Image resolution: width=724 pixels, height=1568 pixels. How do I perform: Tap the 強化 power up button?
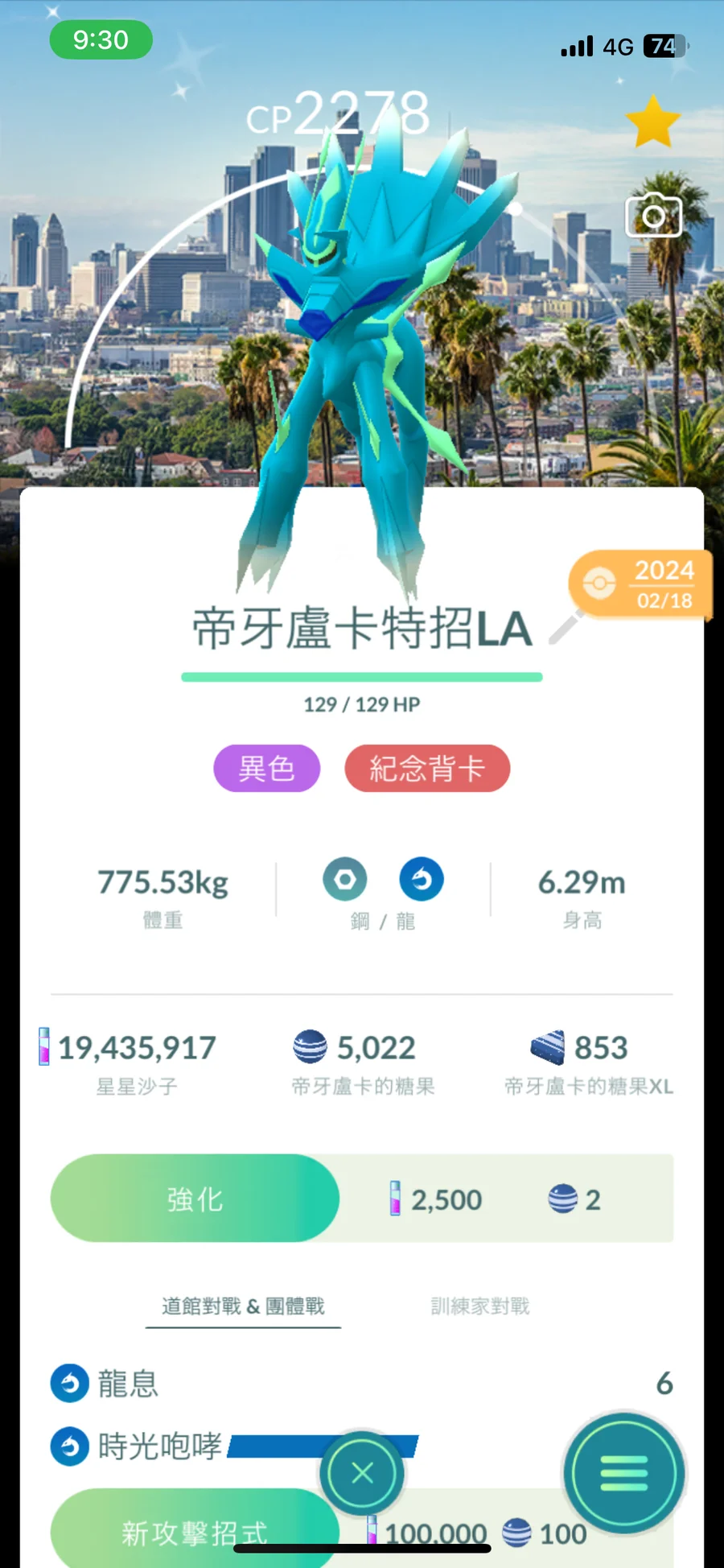195,1199
